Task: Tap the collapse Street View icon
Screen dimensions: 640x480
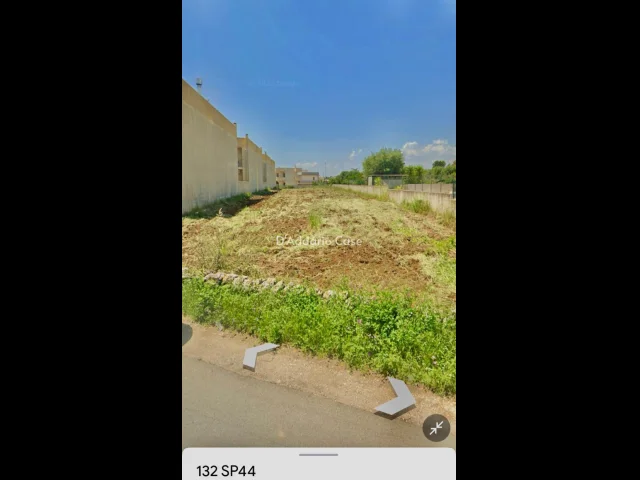Action: tap(436, 428)
